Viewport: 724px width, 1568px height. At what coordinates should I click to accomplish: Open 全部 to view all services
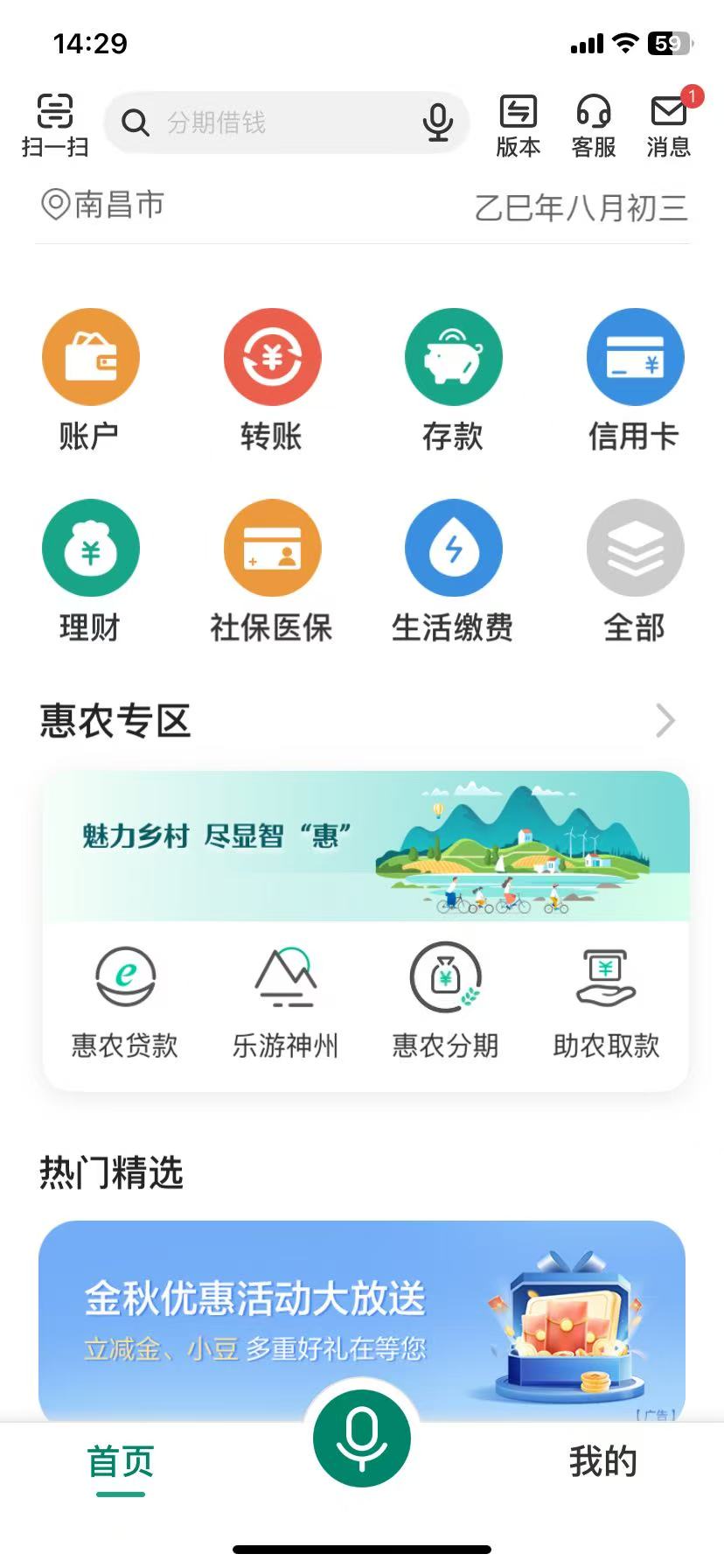635,569
